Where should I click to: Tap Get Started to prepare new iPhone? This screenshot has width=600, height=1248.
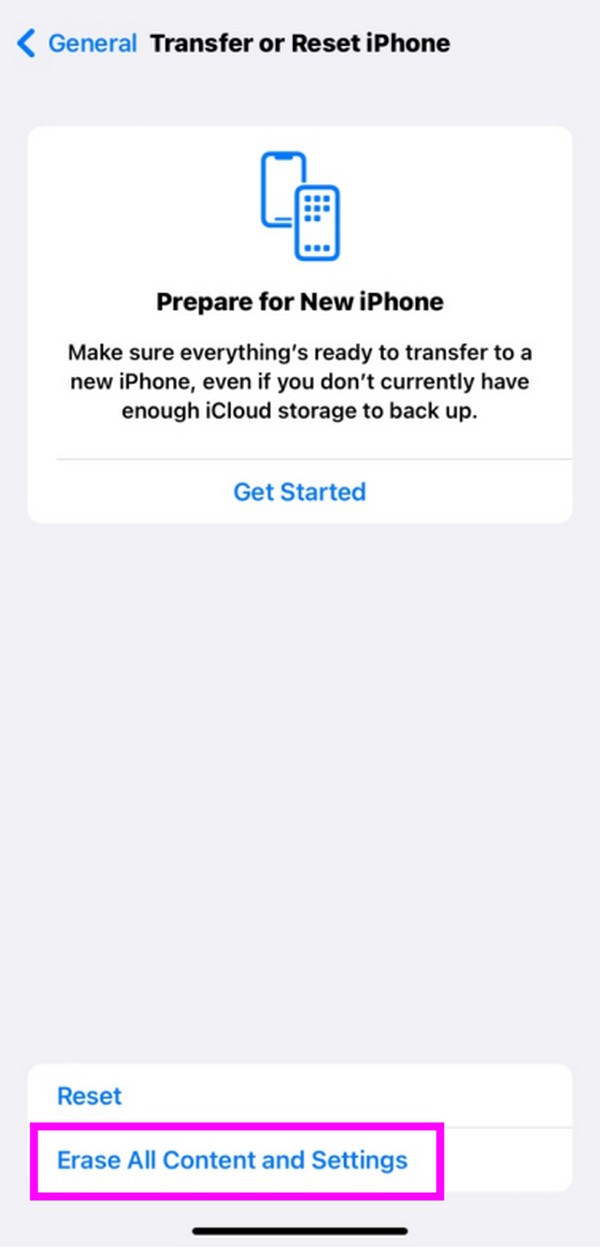point(299,491)
